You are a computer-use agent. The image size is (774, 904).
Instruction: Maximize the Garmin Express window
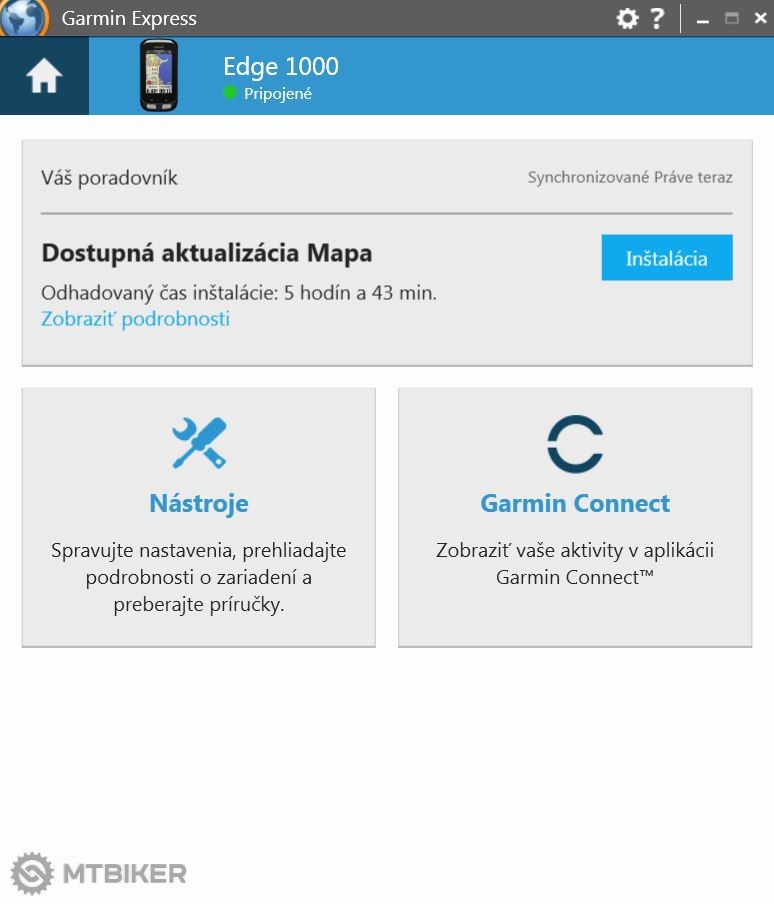tap(732, 18)
